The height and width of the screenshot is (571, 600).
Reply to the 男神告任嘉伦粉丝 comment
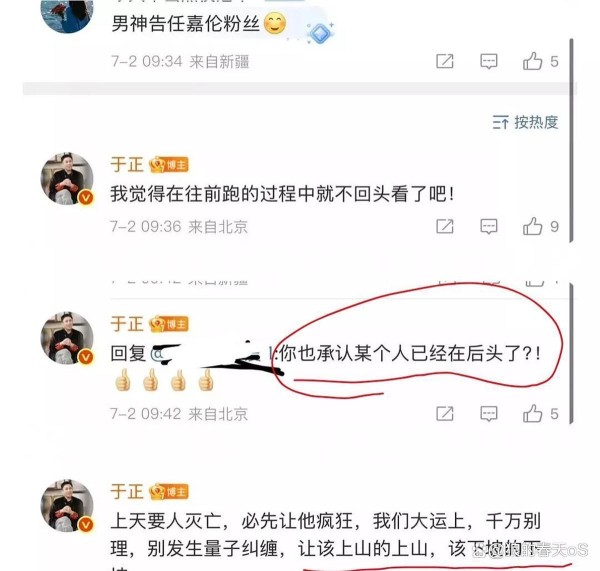[488, 61]
